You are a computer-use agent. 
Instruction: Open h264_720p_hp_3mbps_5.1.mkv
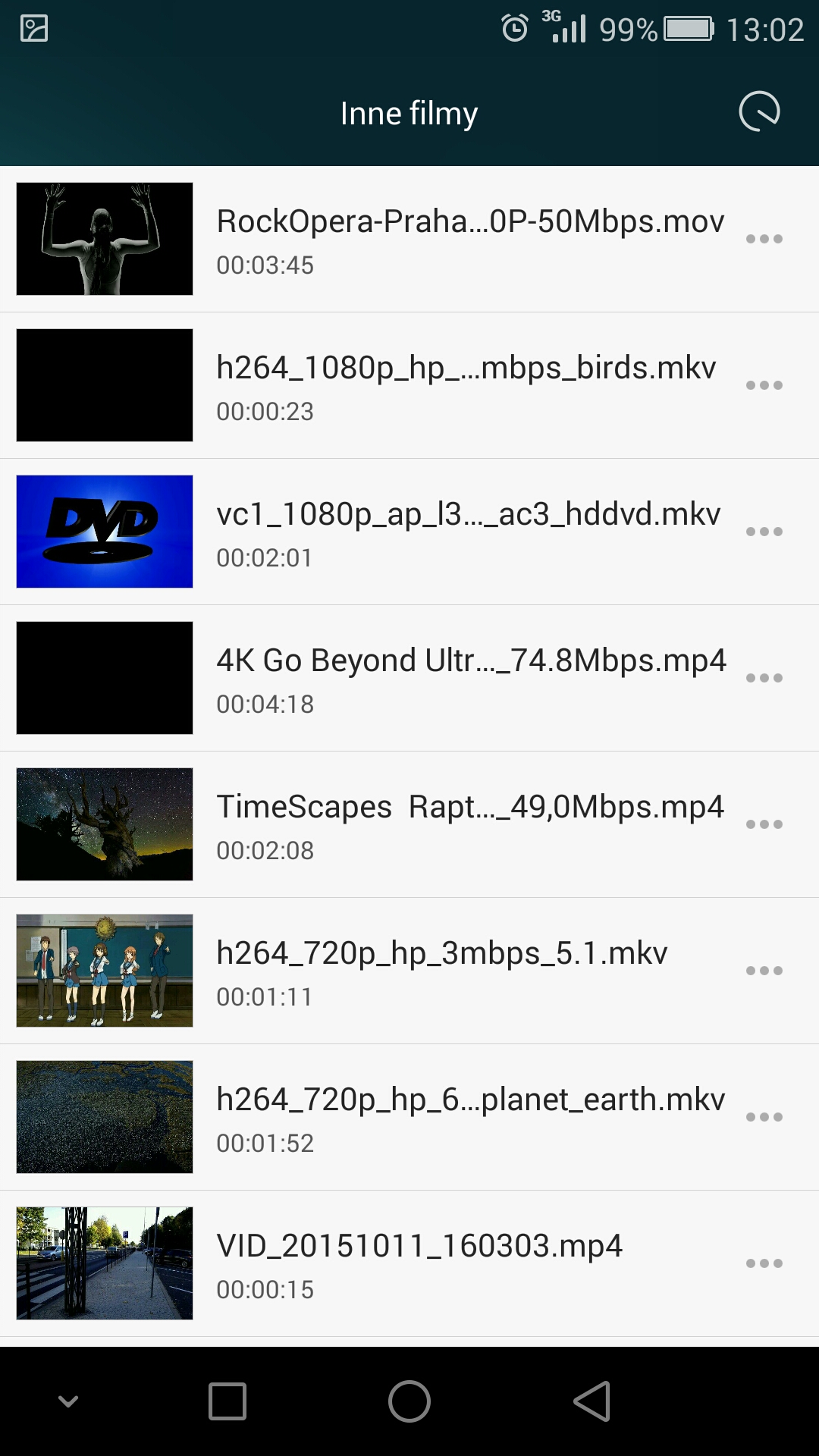pyautogui.click(x=409, y=971)
